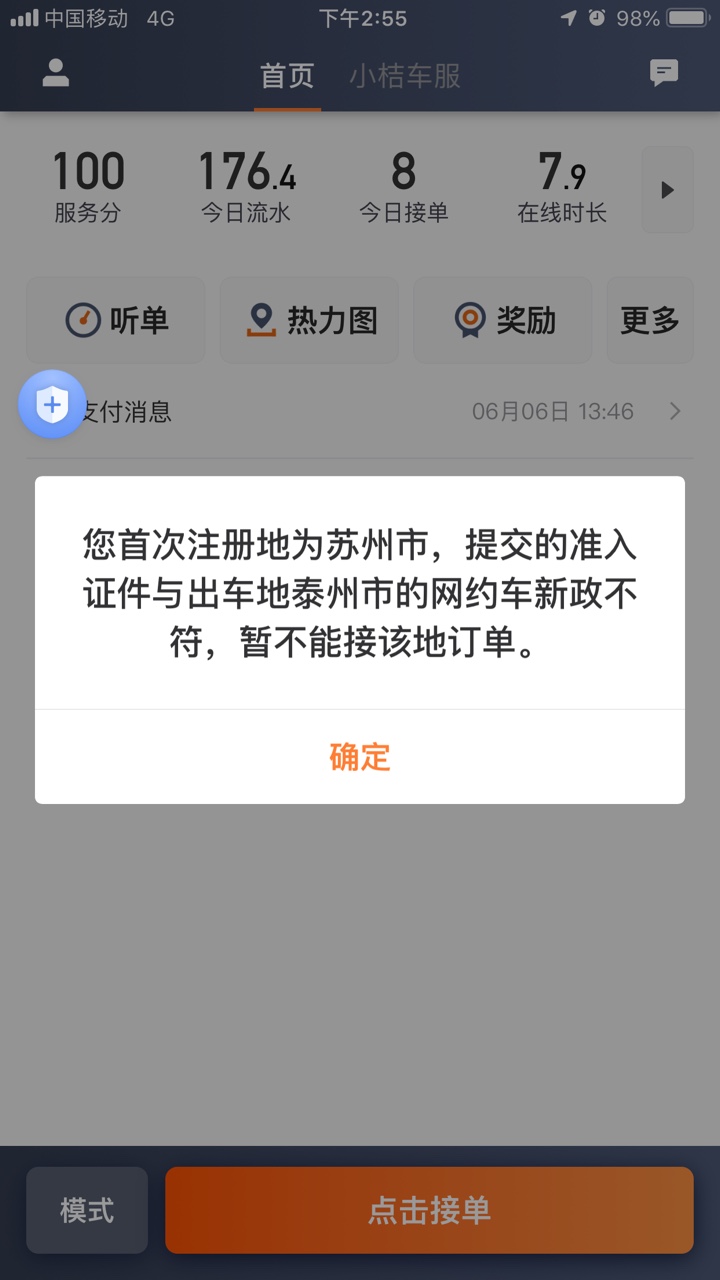Switch to the 小桔车服 tab
Screen dimensions: 720x1280
(x=405, y=76)
